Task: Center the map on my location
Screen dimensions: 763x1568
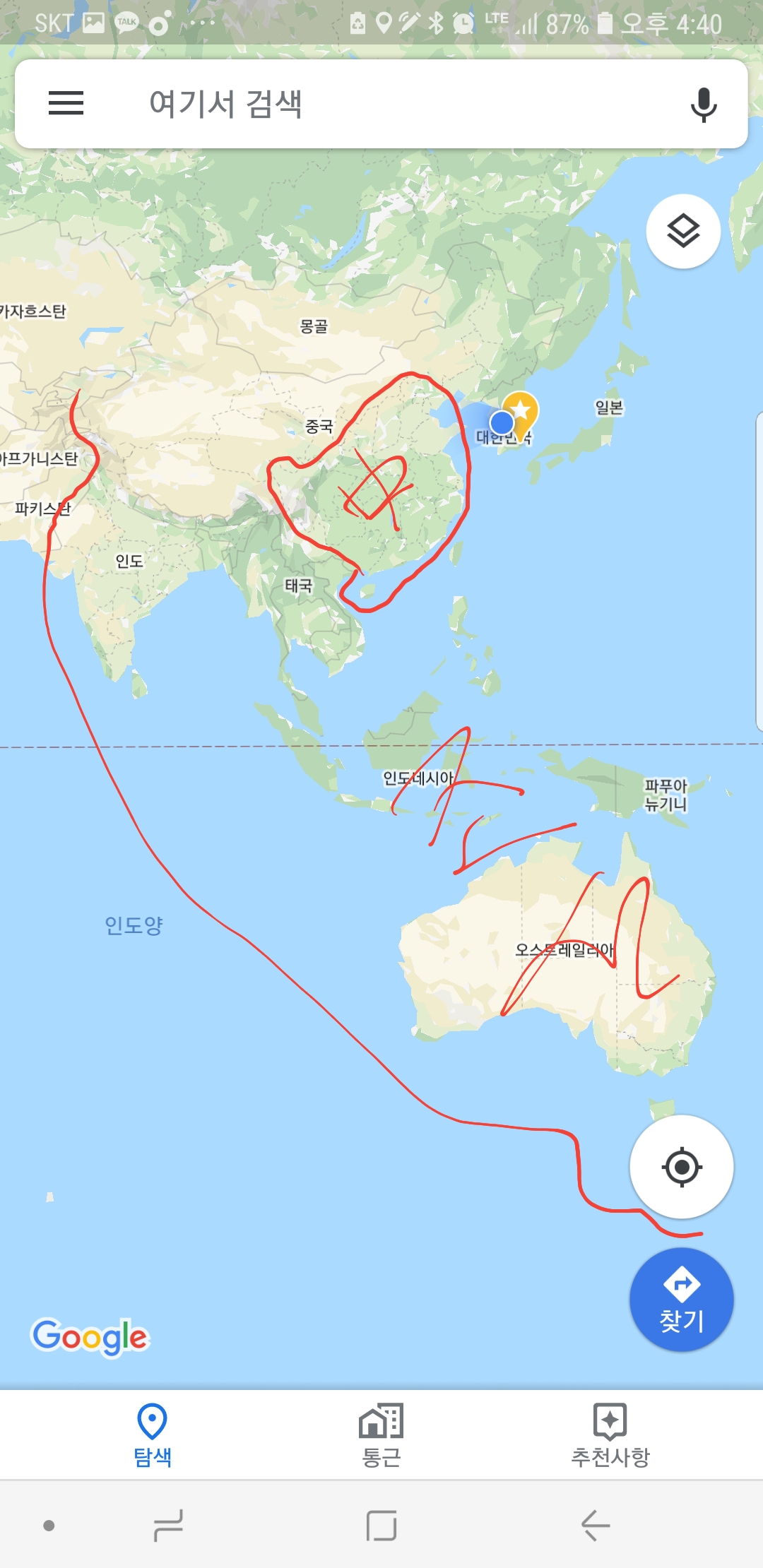Action: pos(682,1167)
